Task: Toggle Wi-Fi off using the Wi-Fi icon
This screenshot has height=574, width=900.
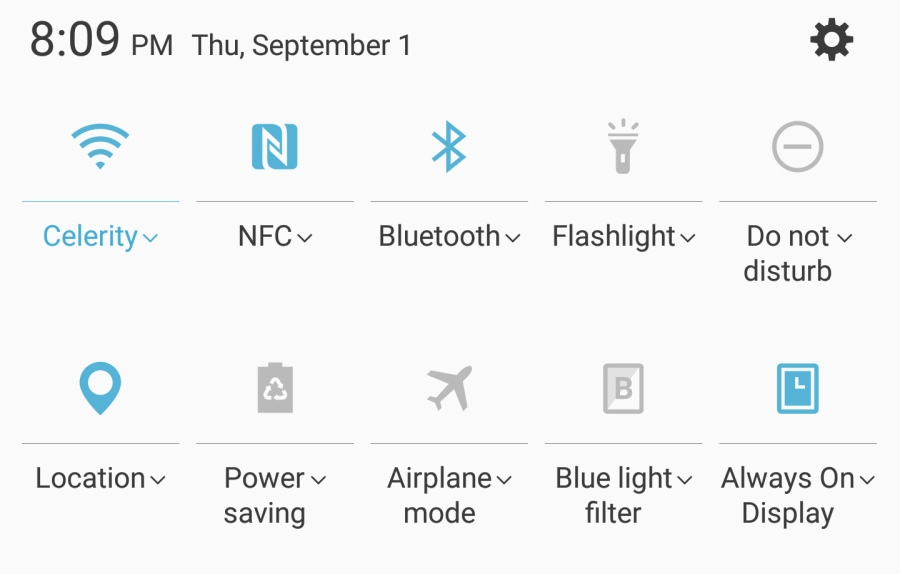Action: pyautogui.click(x=100, y=147)
